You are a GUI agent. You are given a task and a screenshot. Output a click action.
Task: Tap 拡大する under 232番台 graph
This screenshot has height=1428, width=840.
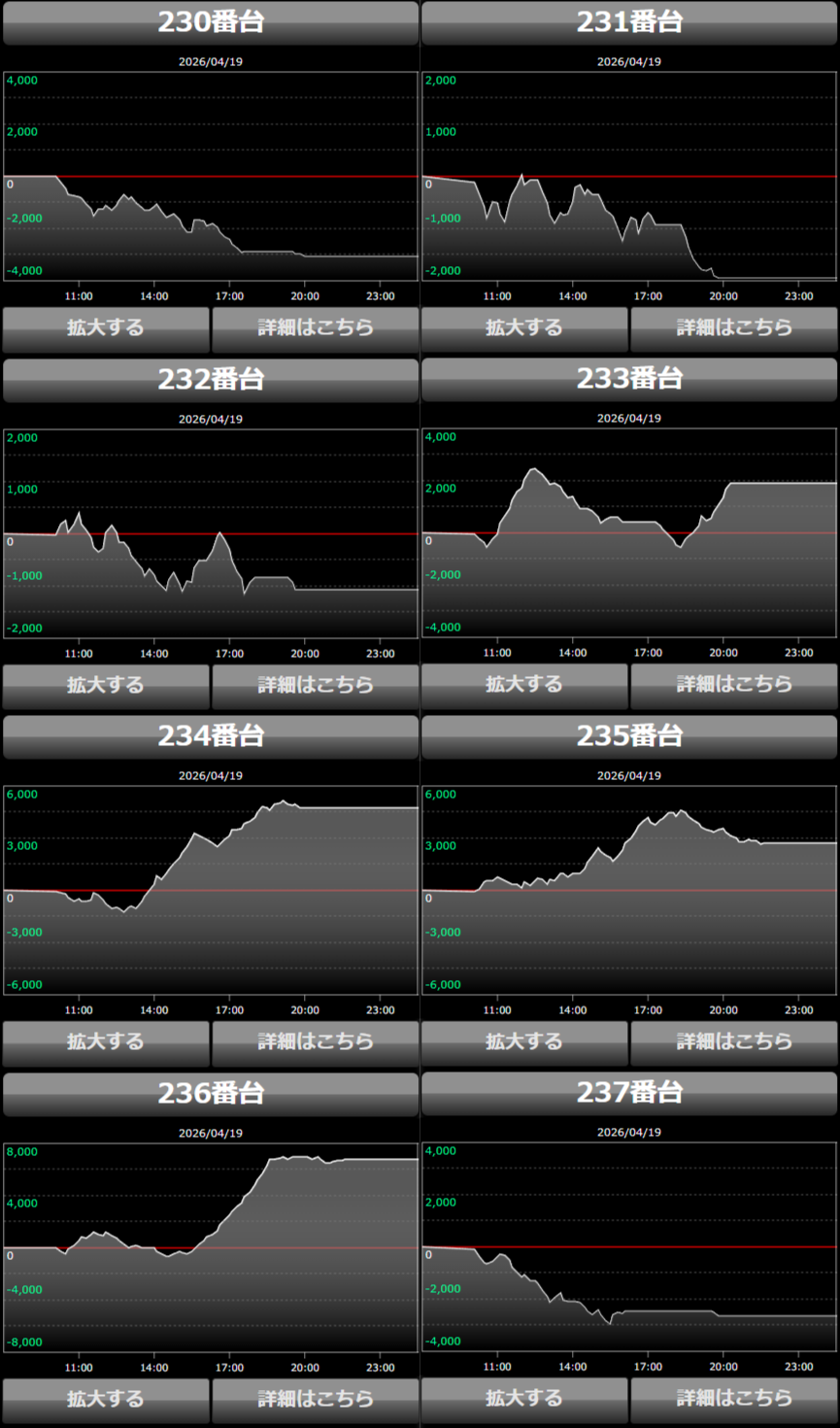tap(106, 686)
